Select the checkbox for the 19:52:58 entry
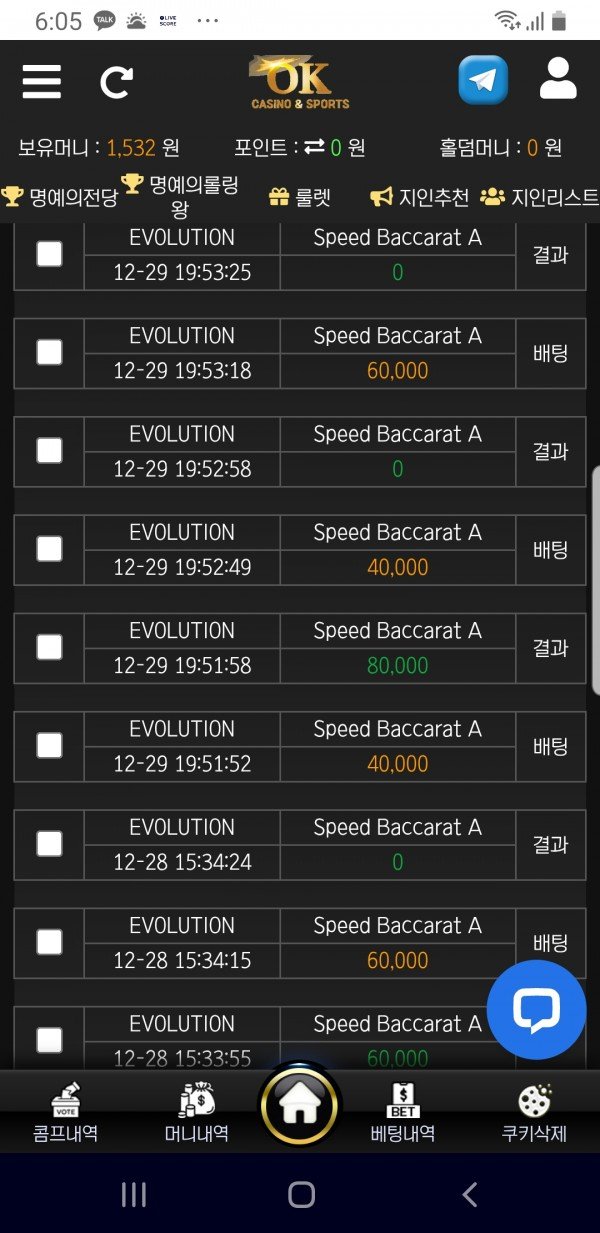 [49, 450]
